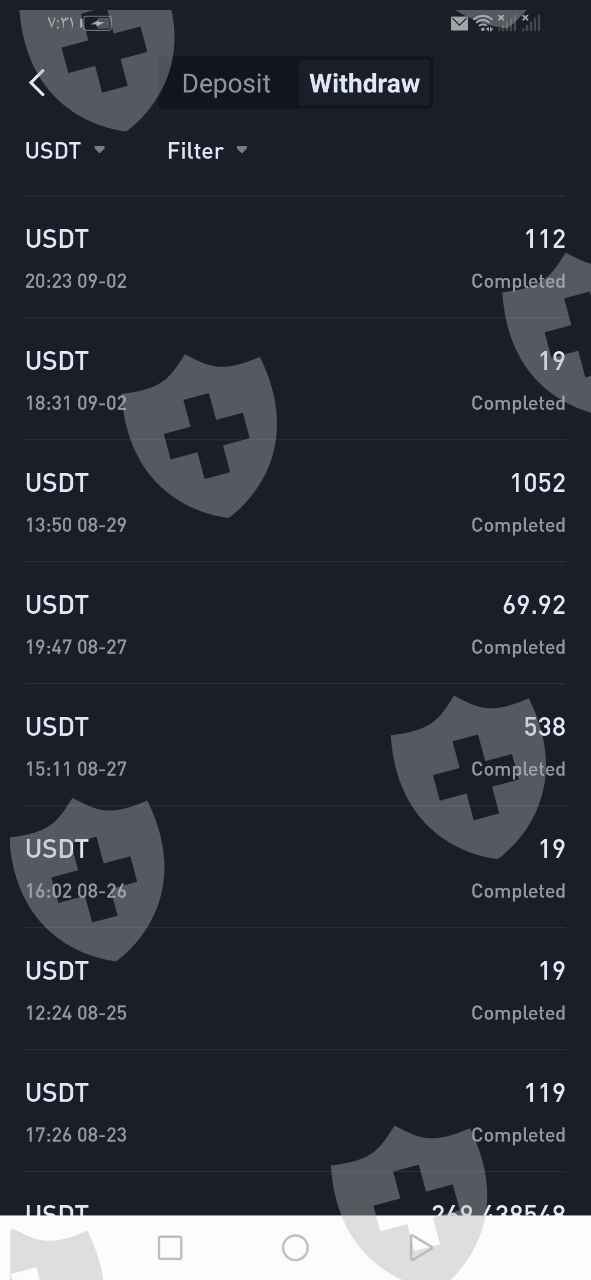Select the Withdraw tab
Viewport: 591px width, 1280px height.
364,84
